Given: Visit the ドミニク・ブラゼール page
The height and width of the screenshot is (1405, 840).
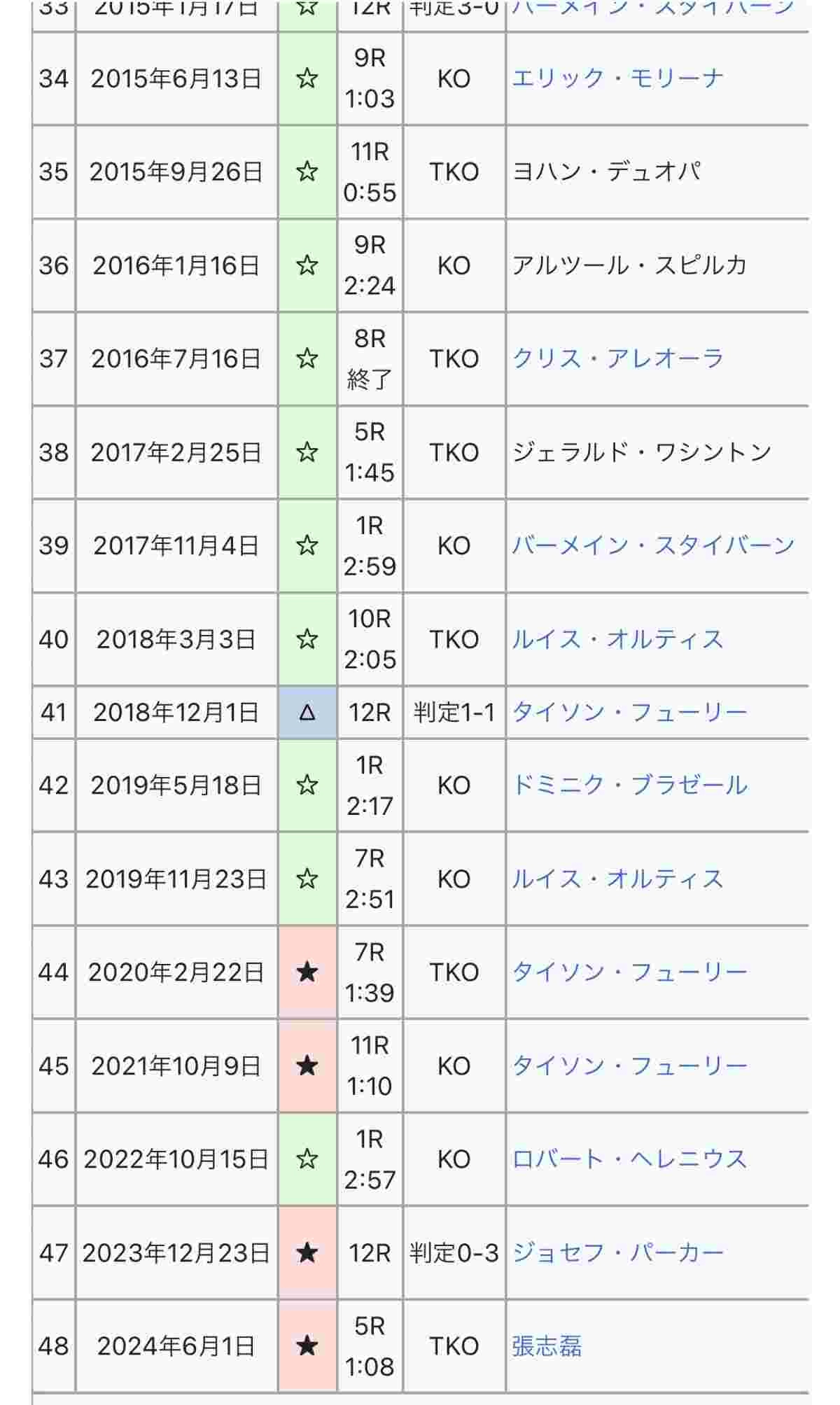Looking at the screenshot, I should click(629, 785).
